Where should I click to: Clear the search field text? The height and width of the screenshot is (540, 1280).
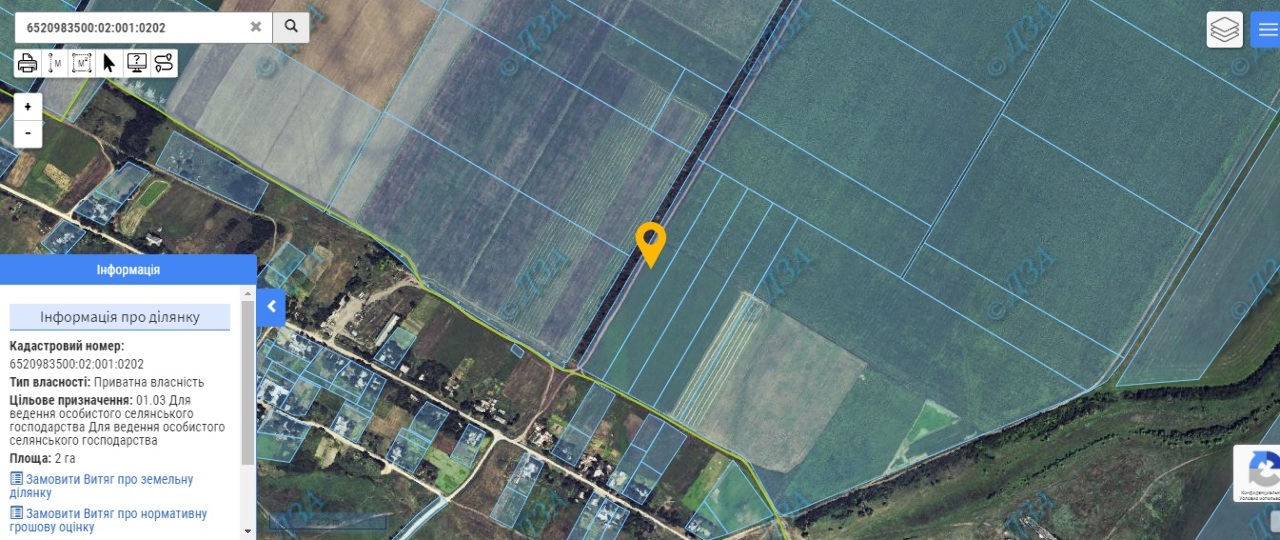click(x=256, y=27)
